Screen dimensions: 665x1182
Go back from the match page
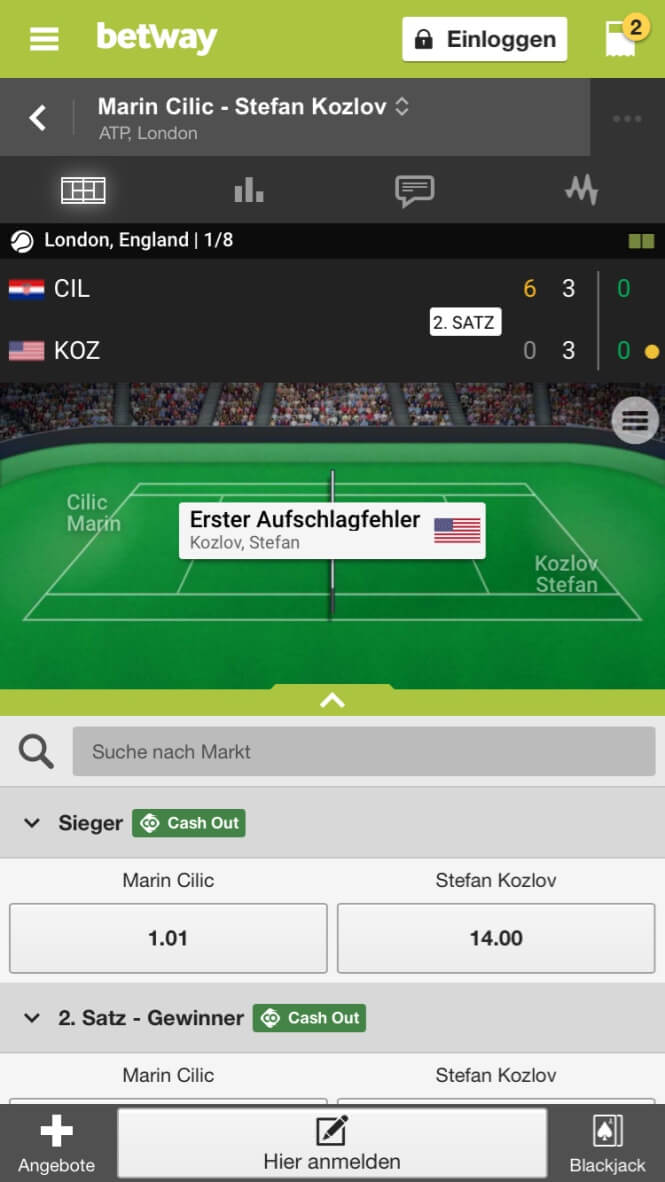point(37,118)
